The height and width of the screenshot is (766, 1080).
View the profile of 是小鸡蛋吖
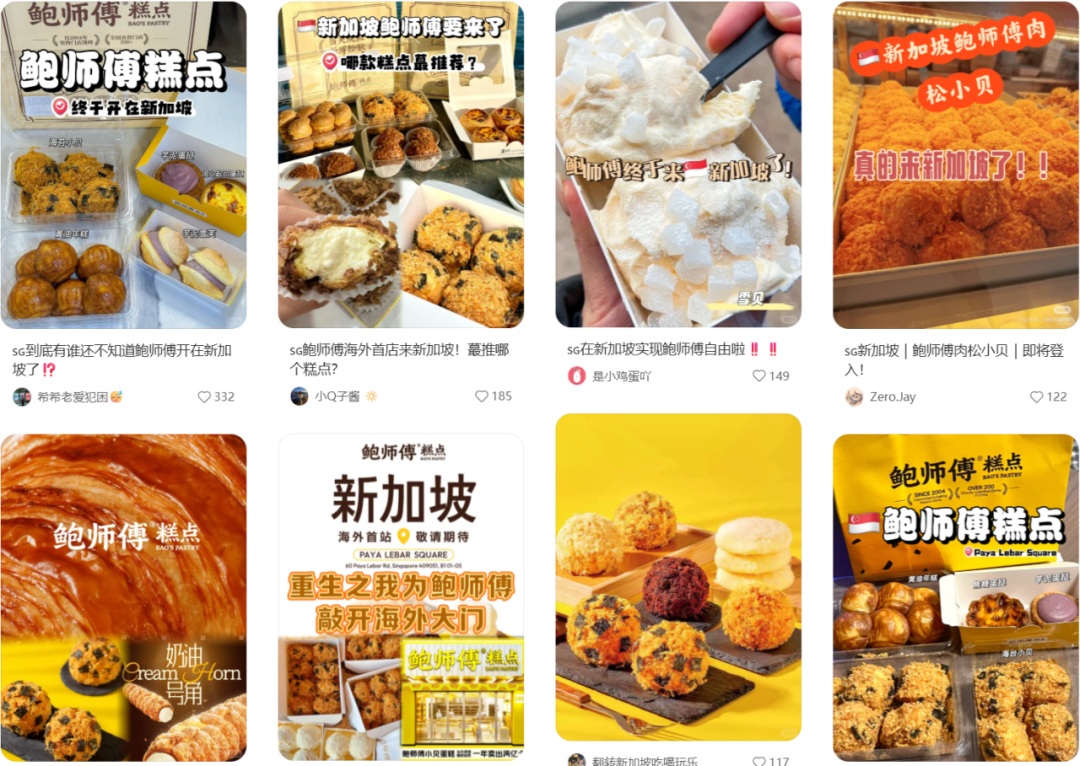click(577, 376)
